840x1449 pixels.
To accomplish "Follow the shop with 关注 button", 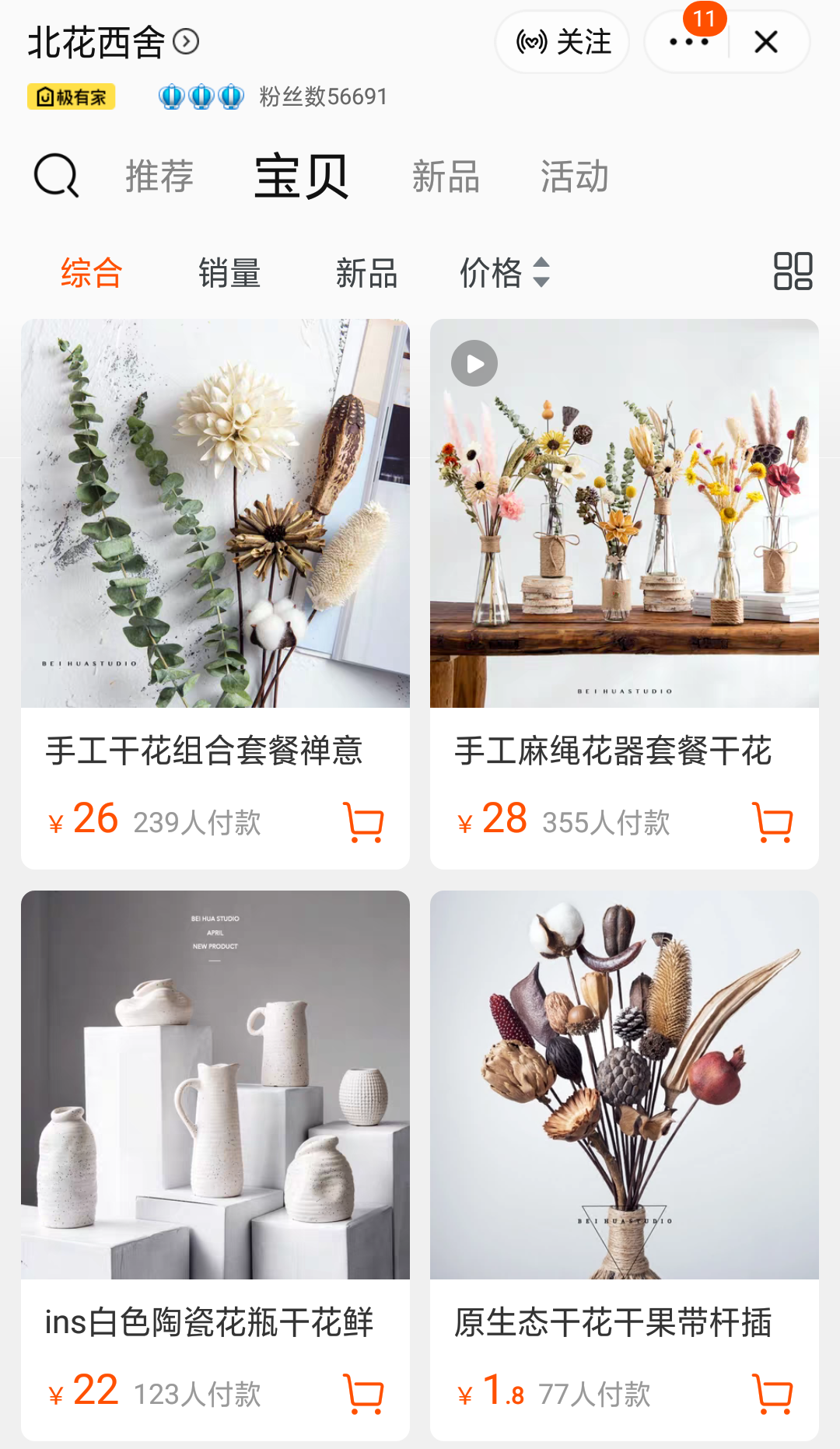I will click(563, 42).
